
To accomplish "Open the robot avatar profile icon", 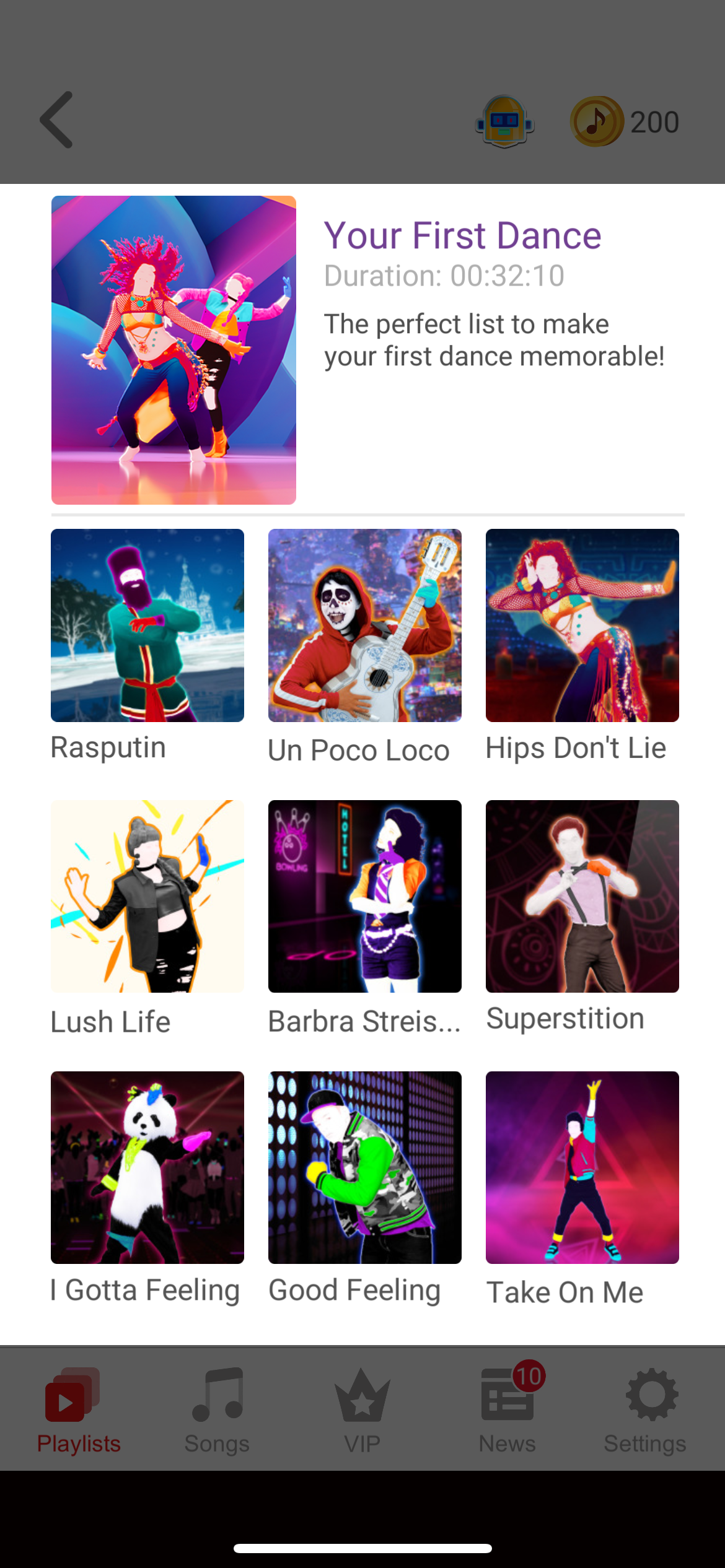I will pos(505,121).
